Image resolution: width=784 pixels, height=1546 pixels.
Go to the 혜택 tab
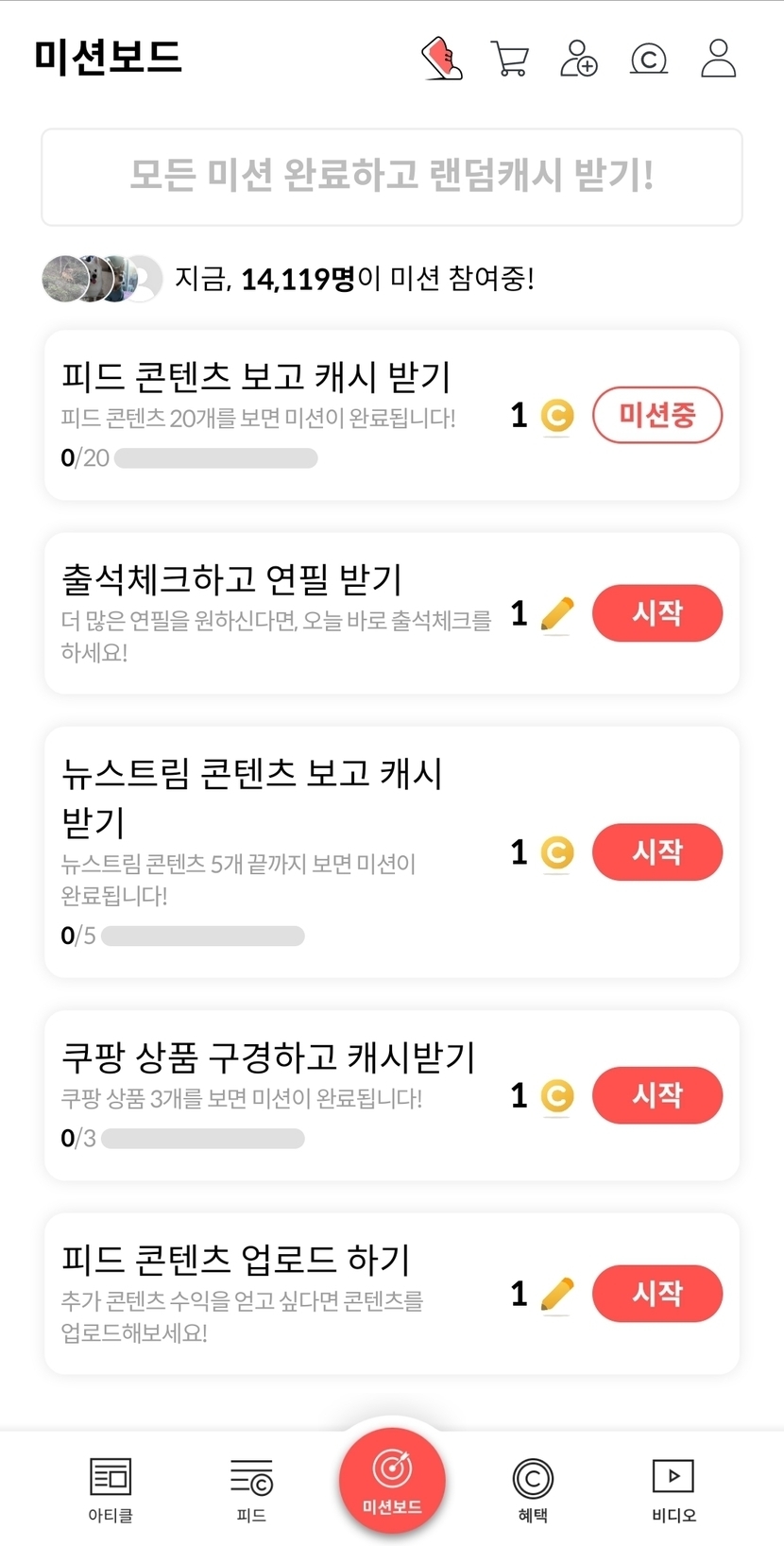533,1489
